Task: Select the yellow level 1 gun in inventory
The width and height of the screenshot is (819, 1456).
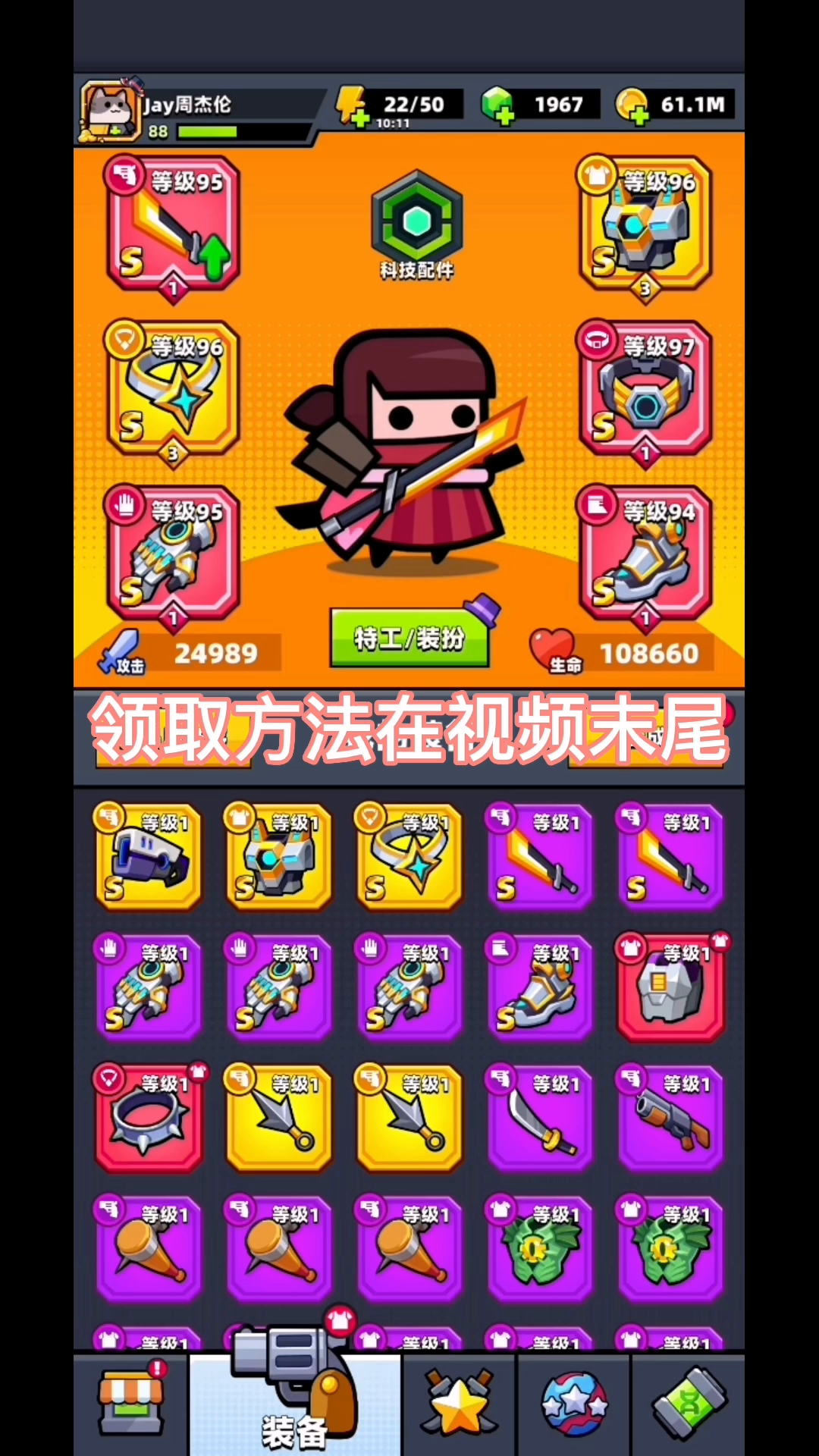Action: tap(149, 857)
